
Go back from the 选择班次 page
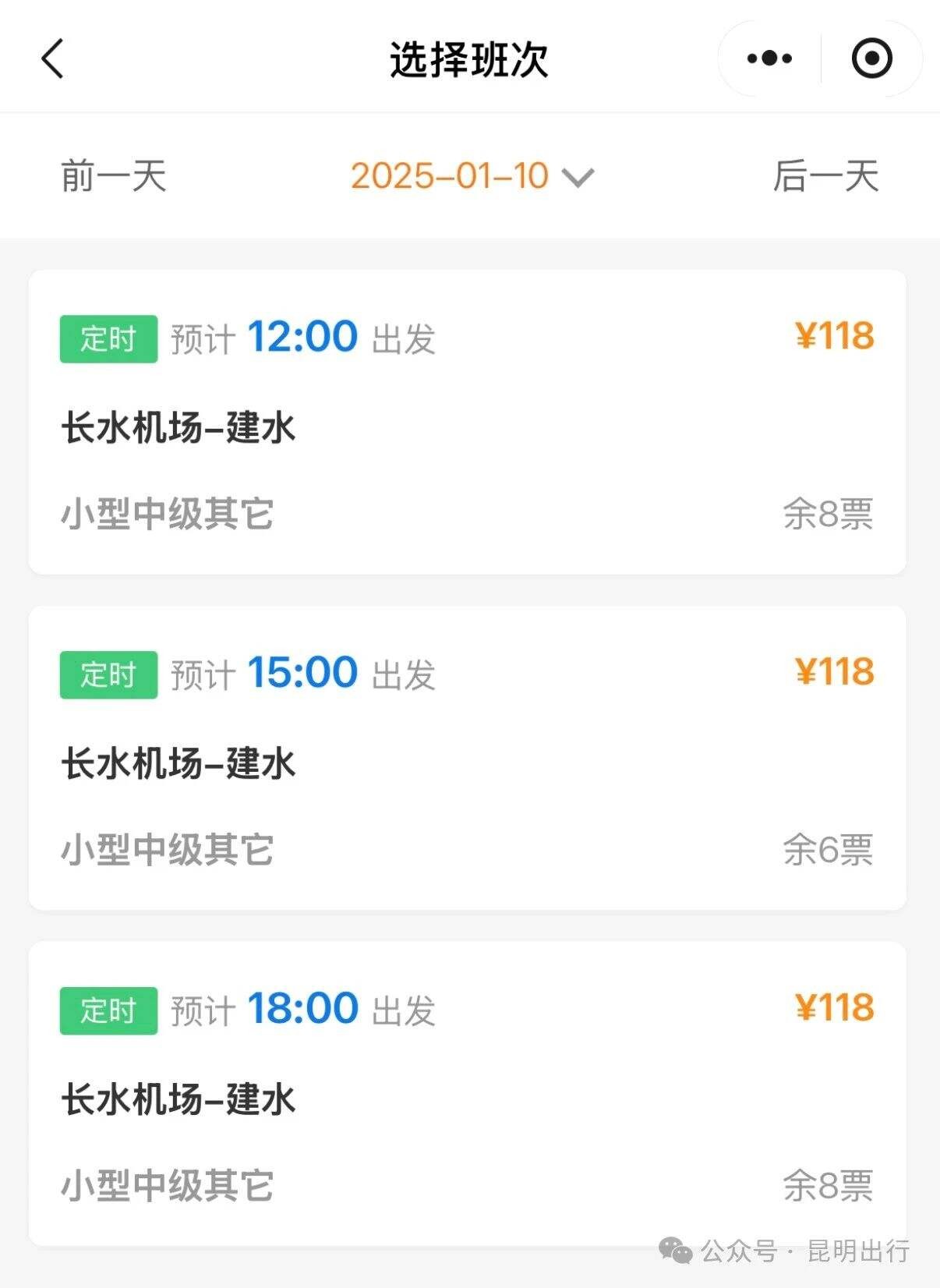52,59
